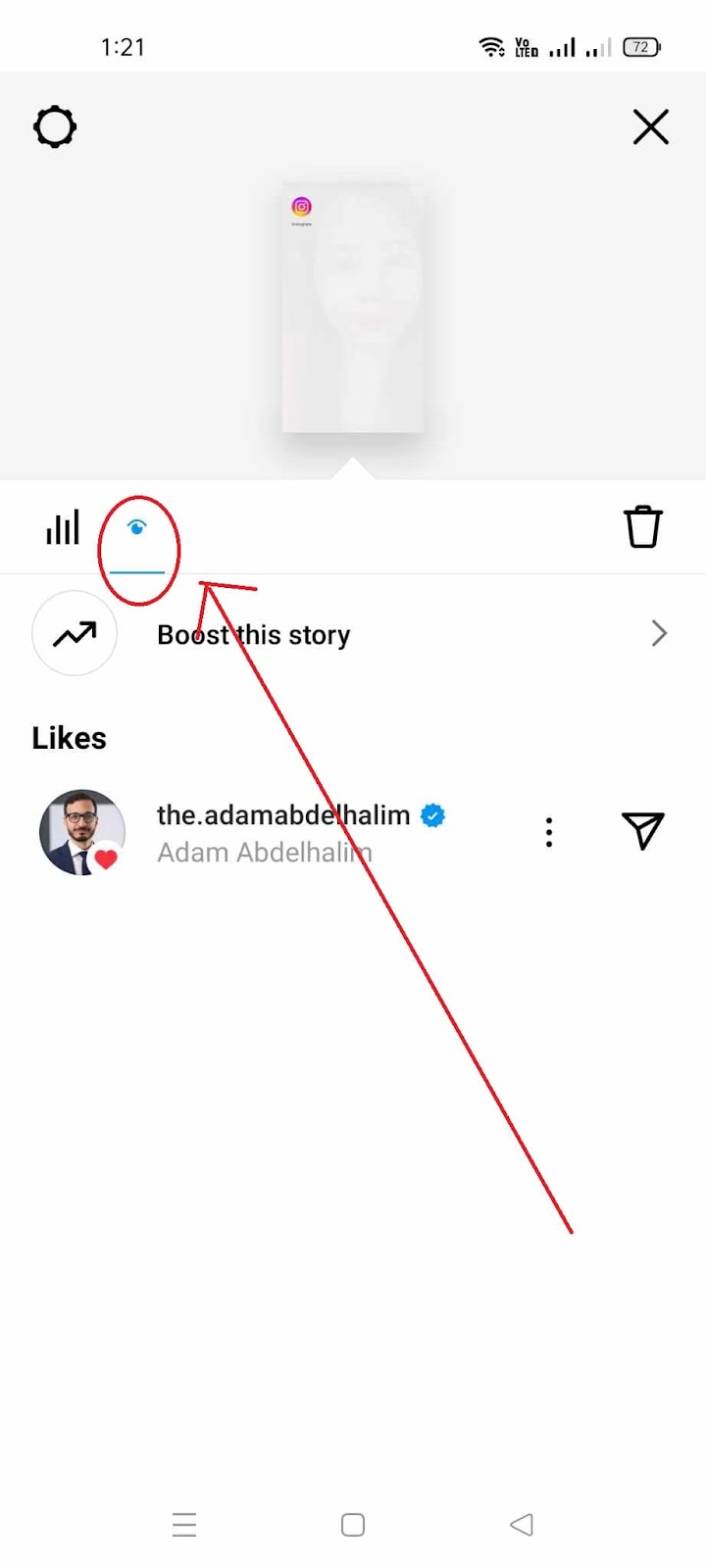Select the heart badge on profile picture
Viewport: 706px width, 1568px height.
(x=106, y=858)
